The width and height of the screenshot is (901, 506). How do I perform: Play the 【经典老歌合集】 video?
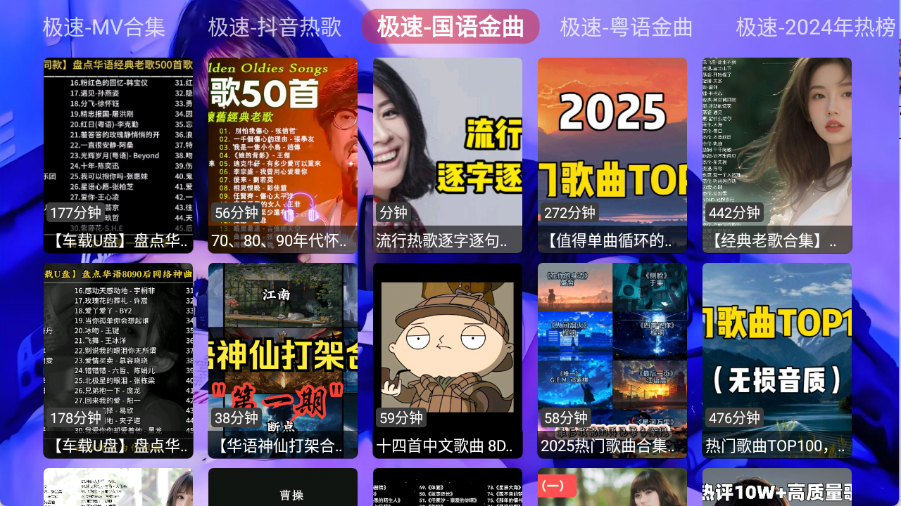coord(777,153)
